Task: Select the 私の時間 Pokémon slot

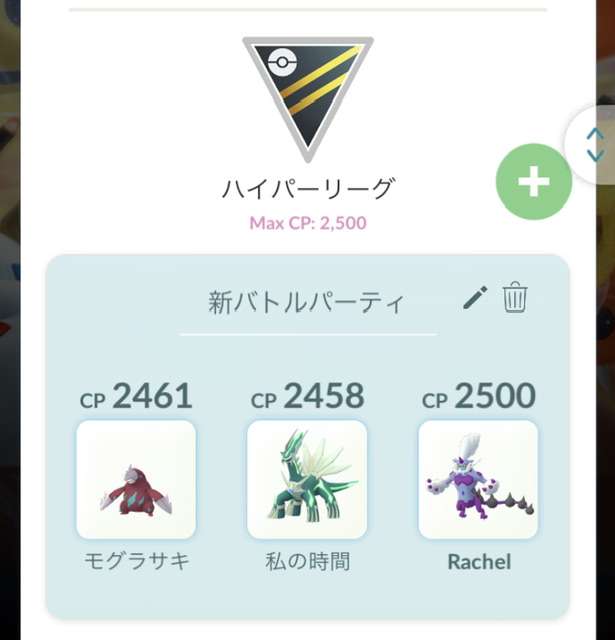Action: pyautogui.click(x=307, y=480)
